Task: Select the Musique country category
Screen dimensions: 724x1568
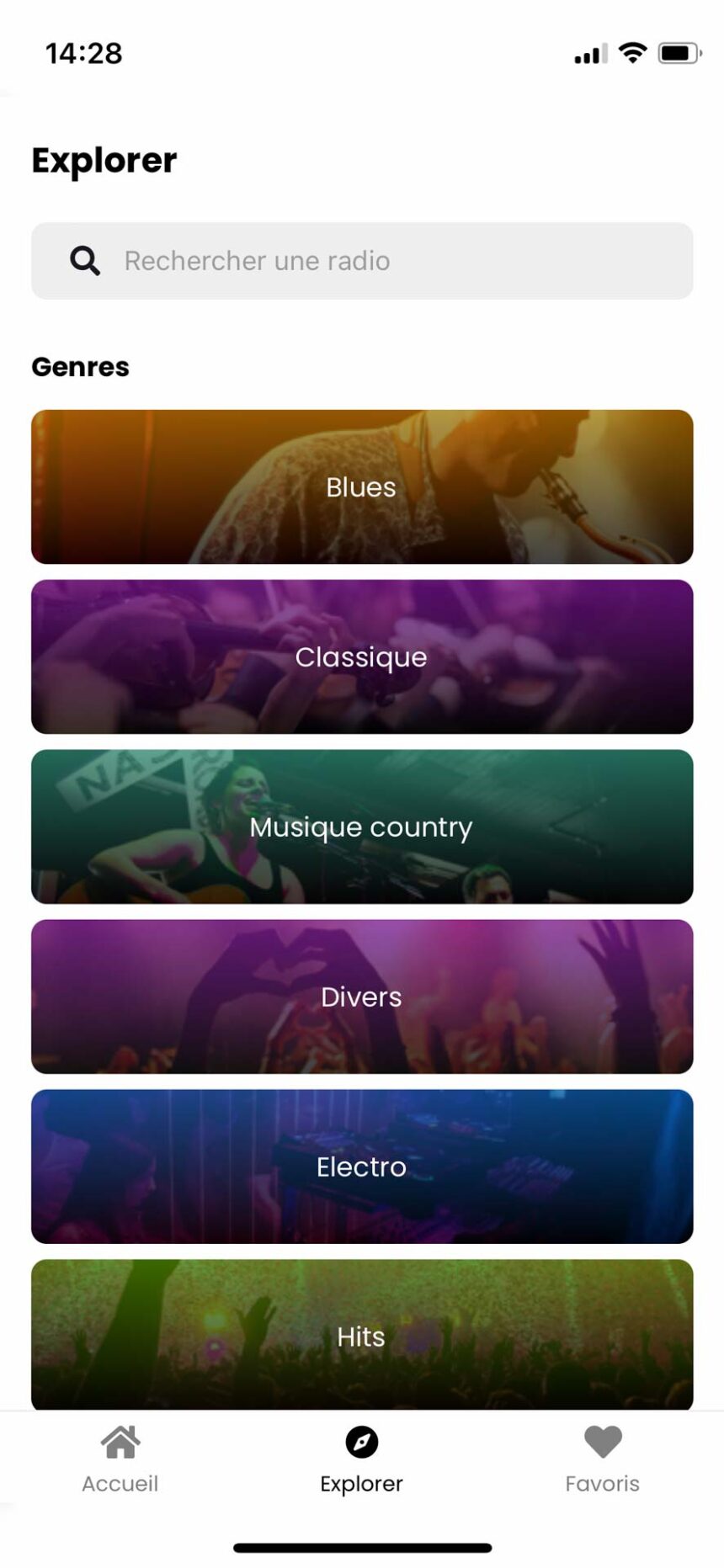Action: click(360, 827)
